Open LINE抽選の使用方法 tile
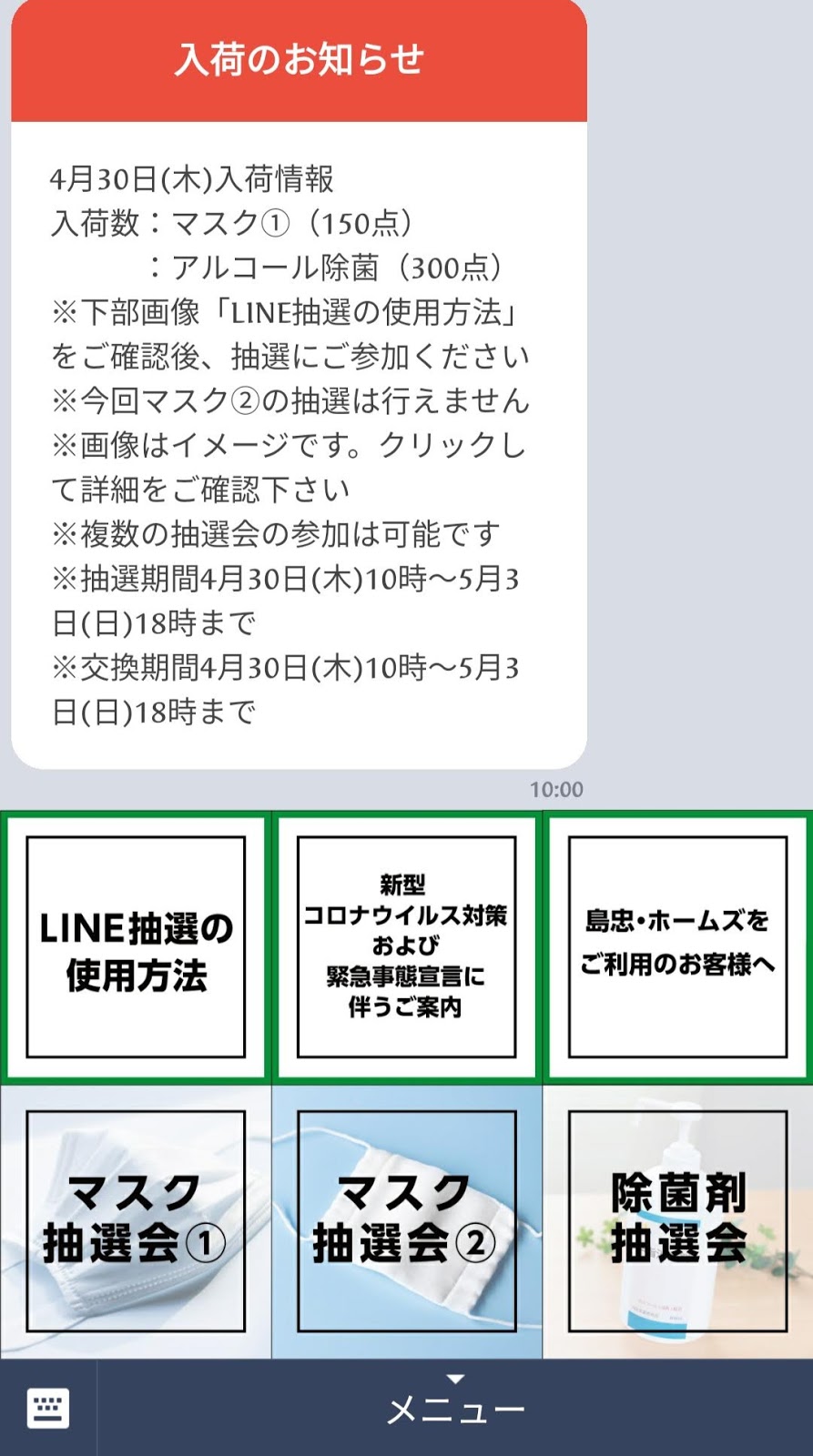This screenshot has width=813, height=1456. click(x=136, y=947)
